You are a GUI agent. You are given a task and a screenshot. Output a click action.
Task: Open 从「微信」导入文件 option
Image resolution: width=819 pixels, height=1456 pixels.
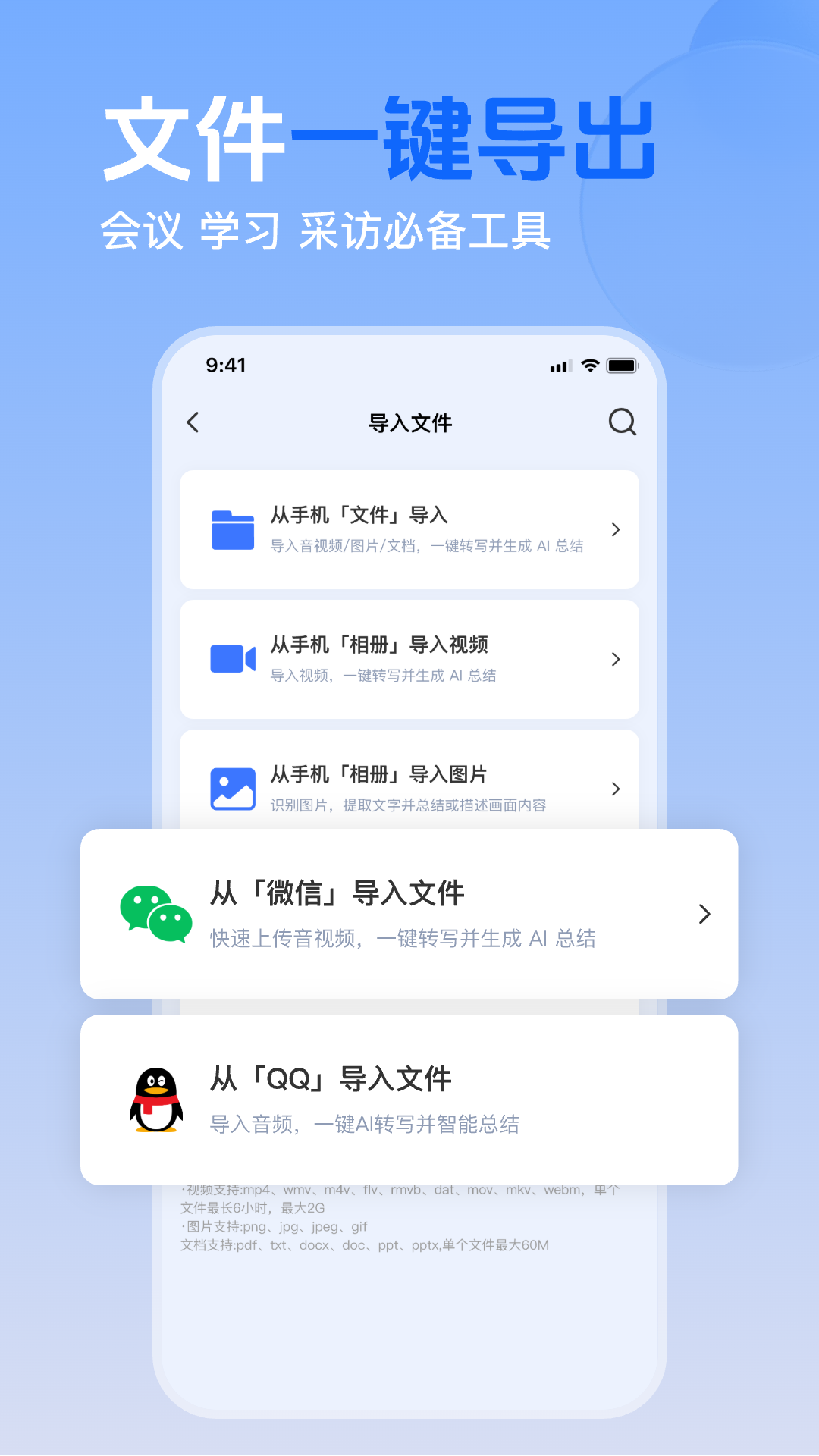(409, 914)
